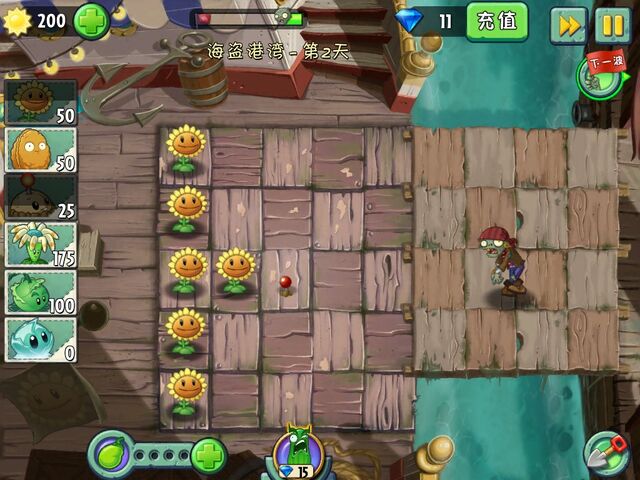The image size is (640, 480).
Task: Tap the plant food leaf slot
Action: coord(110,455)
